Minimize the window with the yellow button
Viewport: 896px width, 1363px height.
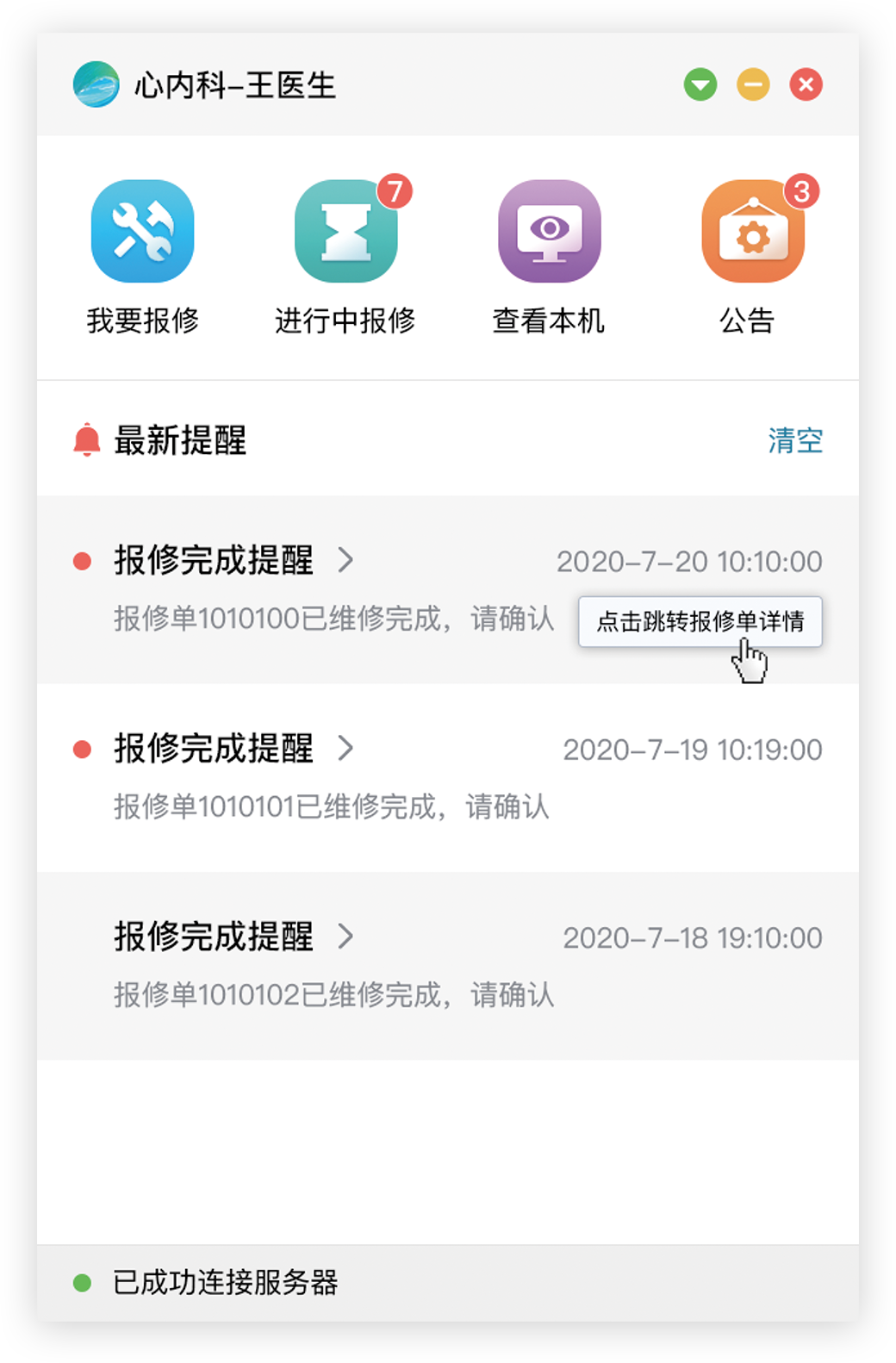(x=753, y=84)
